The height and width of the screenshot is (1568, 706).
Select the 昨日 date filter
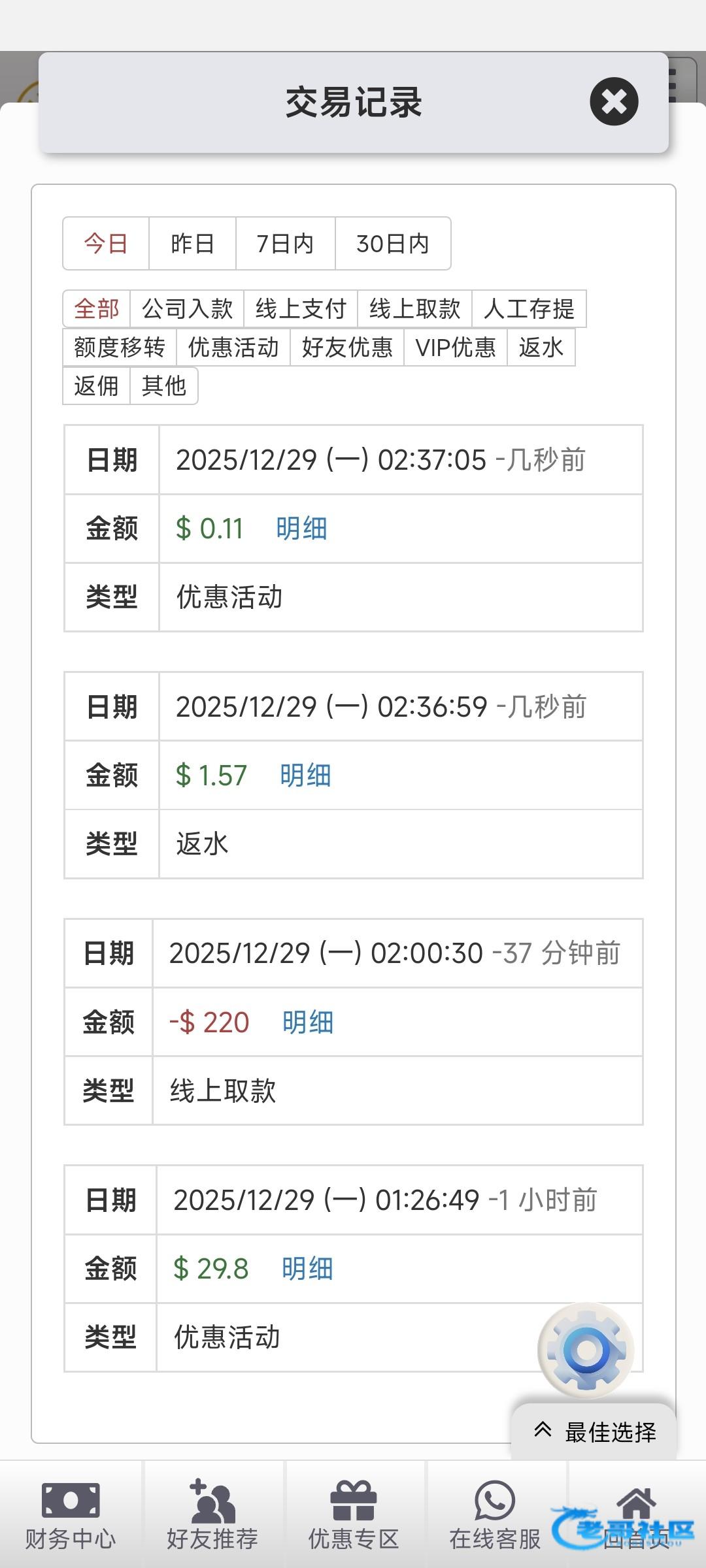click(192, 244)
